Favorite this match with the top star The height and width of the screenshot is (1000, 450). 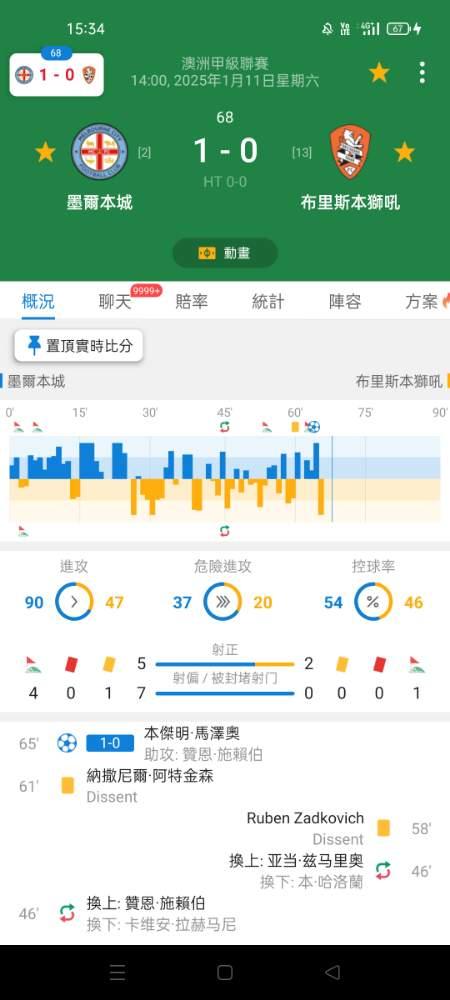[379, 73]
